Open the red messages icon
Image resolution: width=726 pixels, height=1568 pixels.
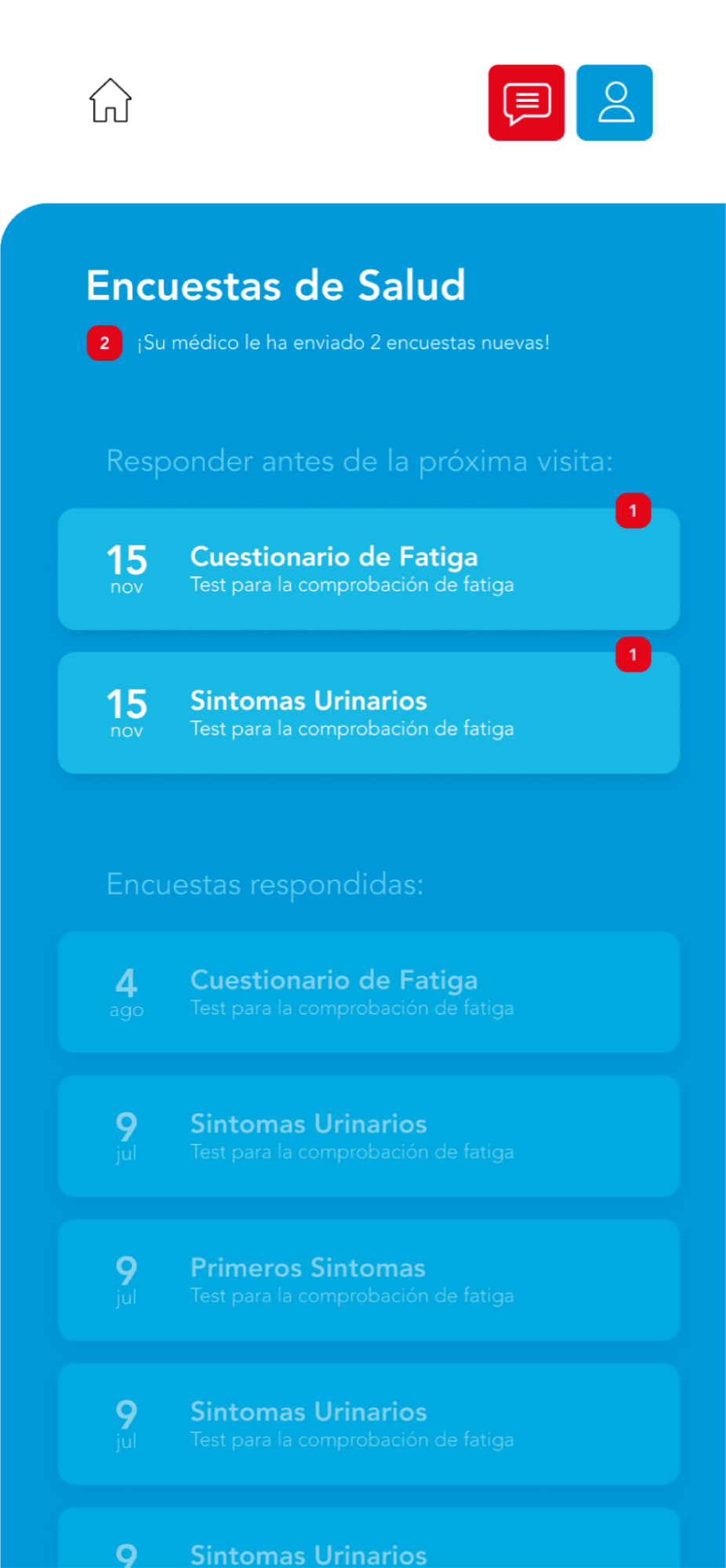[x=526, y=103]
